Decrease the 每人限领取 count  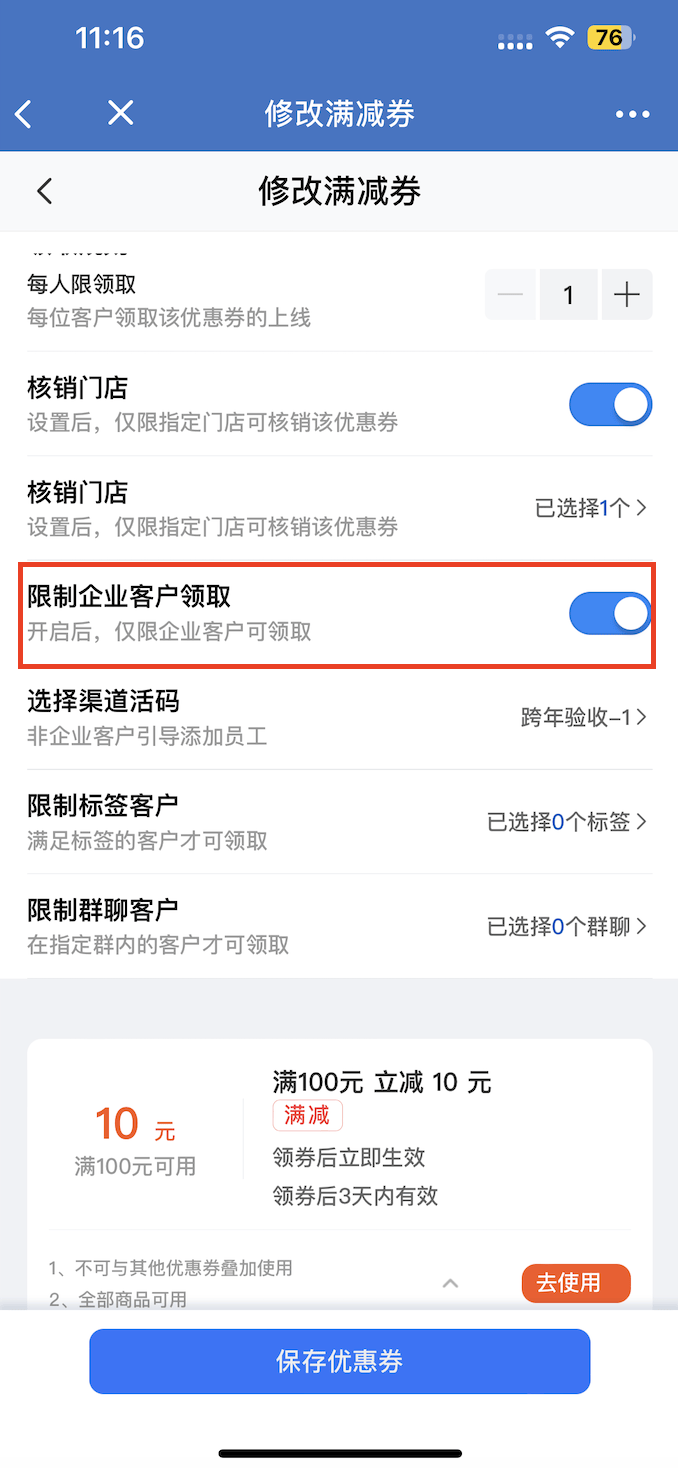[510, 295]
